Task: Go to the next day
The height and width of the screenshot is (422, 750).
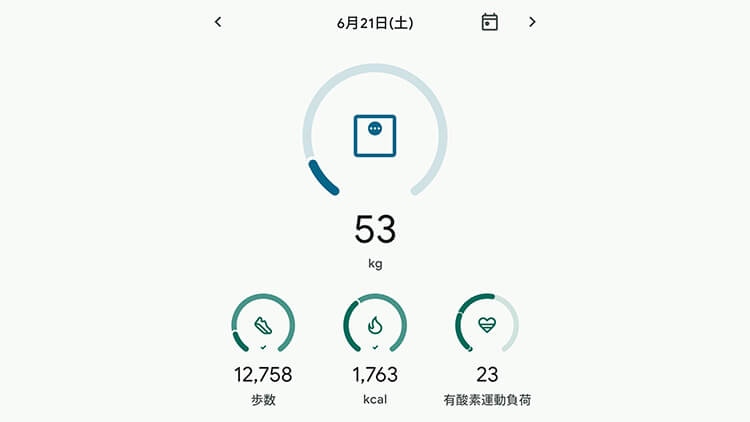Action: click(532, 22)
